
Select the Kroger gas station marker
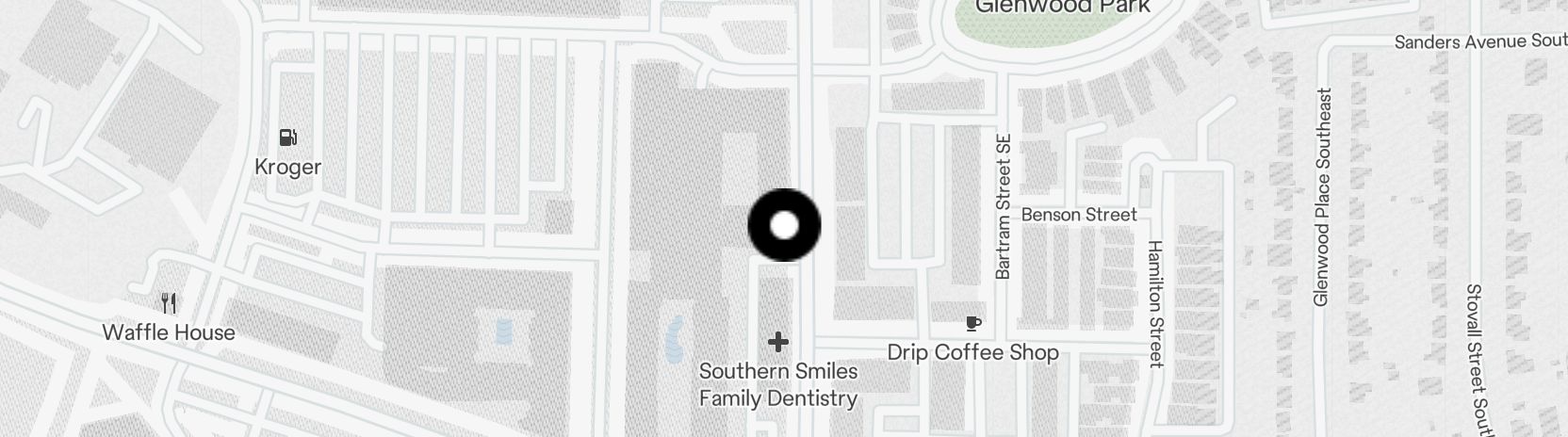(288, 138)
